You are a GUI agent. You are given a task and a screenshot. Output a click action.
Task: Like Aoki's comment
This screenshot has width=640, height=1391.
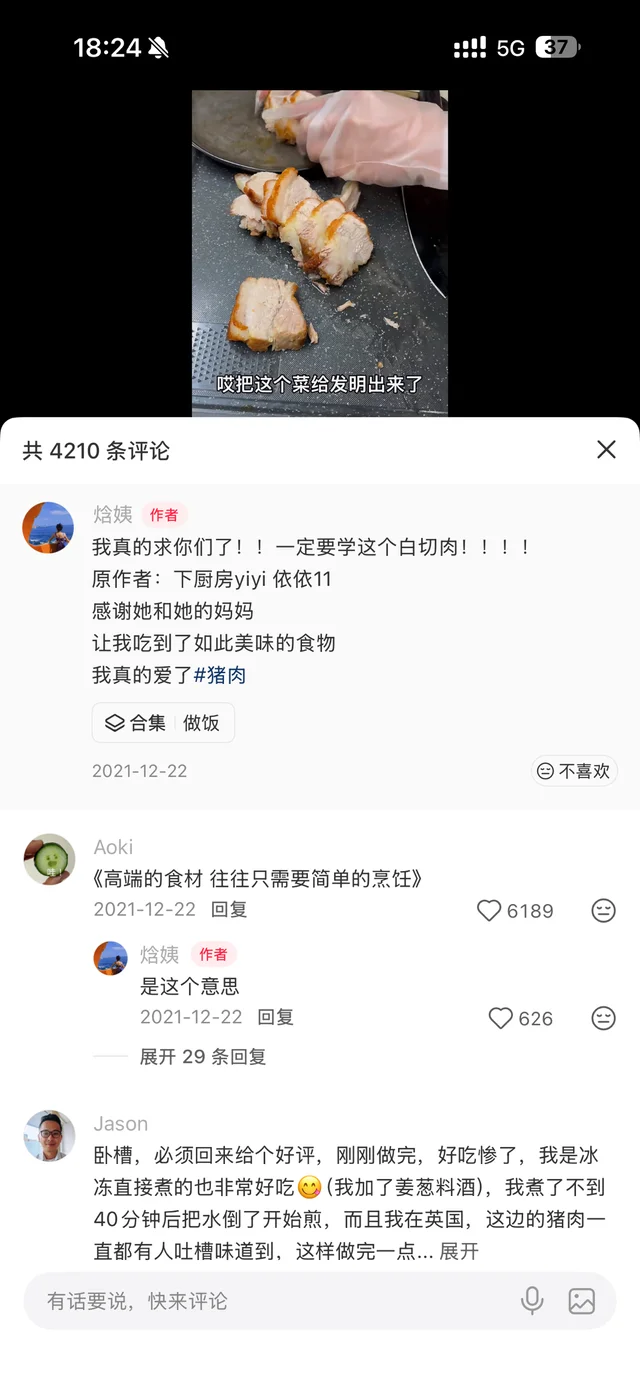coord(490,910)
